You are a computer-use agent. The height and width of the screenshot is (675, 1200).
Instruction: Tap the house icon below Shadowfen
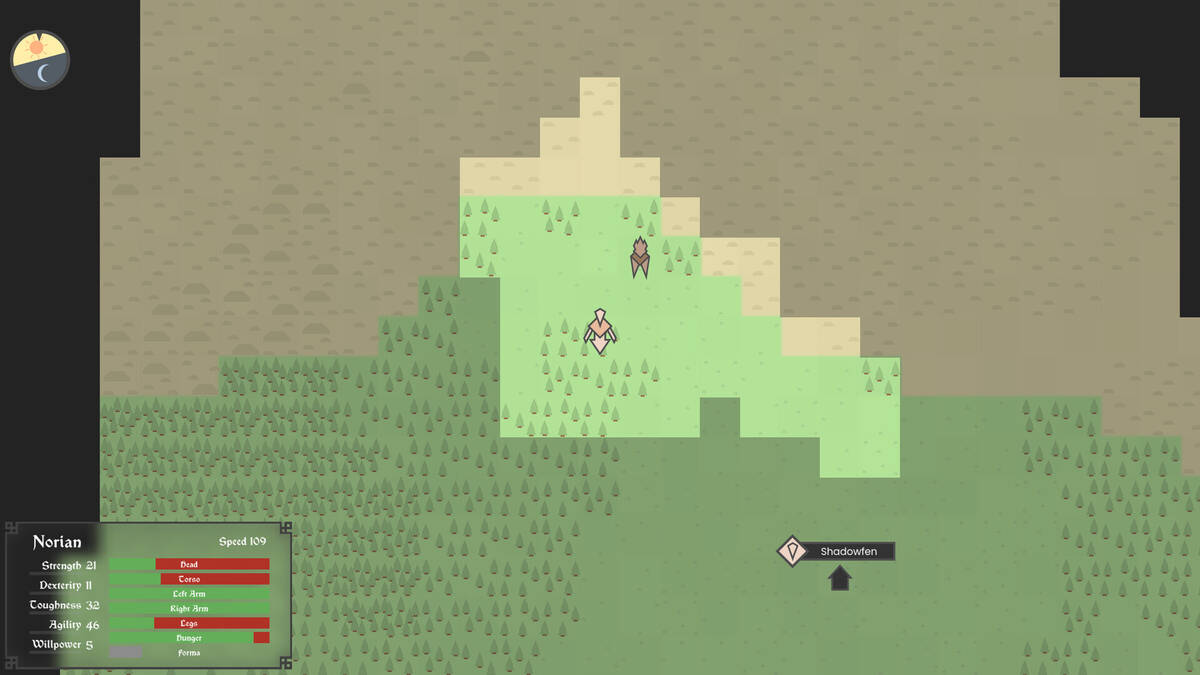click(x=840, y=577)
